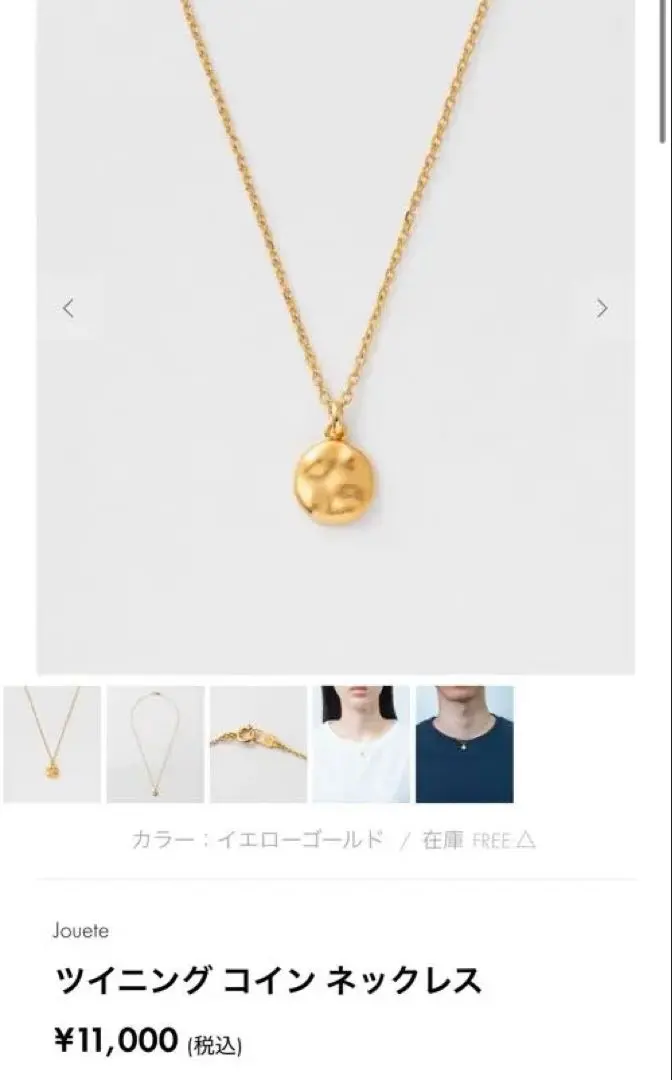This screenshot has width=672, height=1080.
Task: View the full necklace chain thumbnail
Action: click(156, 744)
